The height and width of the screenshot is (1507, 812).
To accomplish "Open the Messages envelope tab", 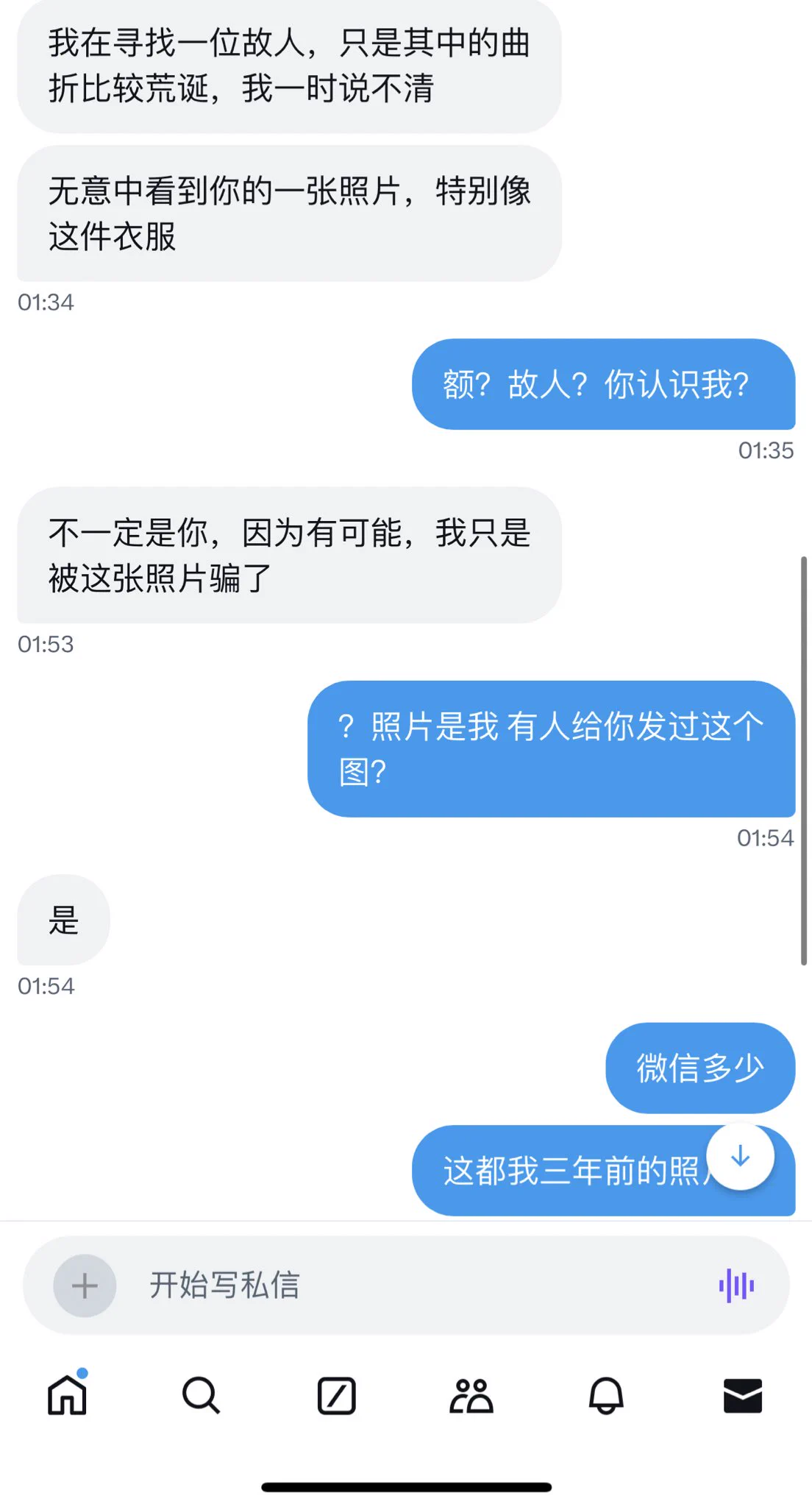I will (742, 1395).
